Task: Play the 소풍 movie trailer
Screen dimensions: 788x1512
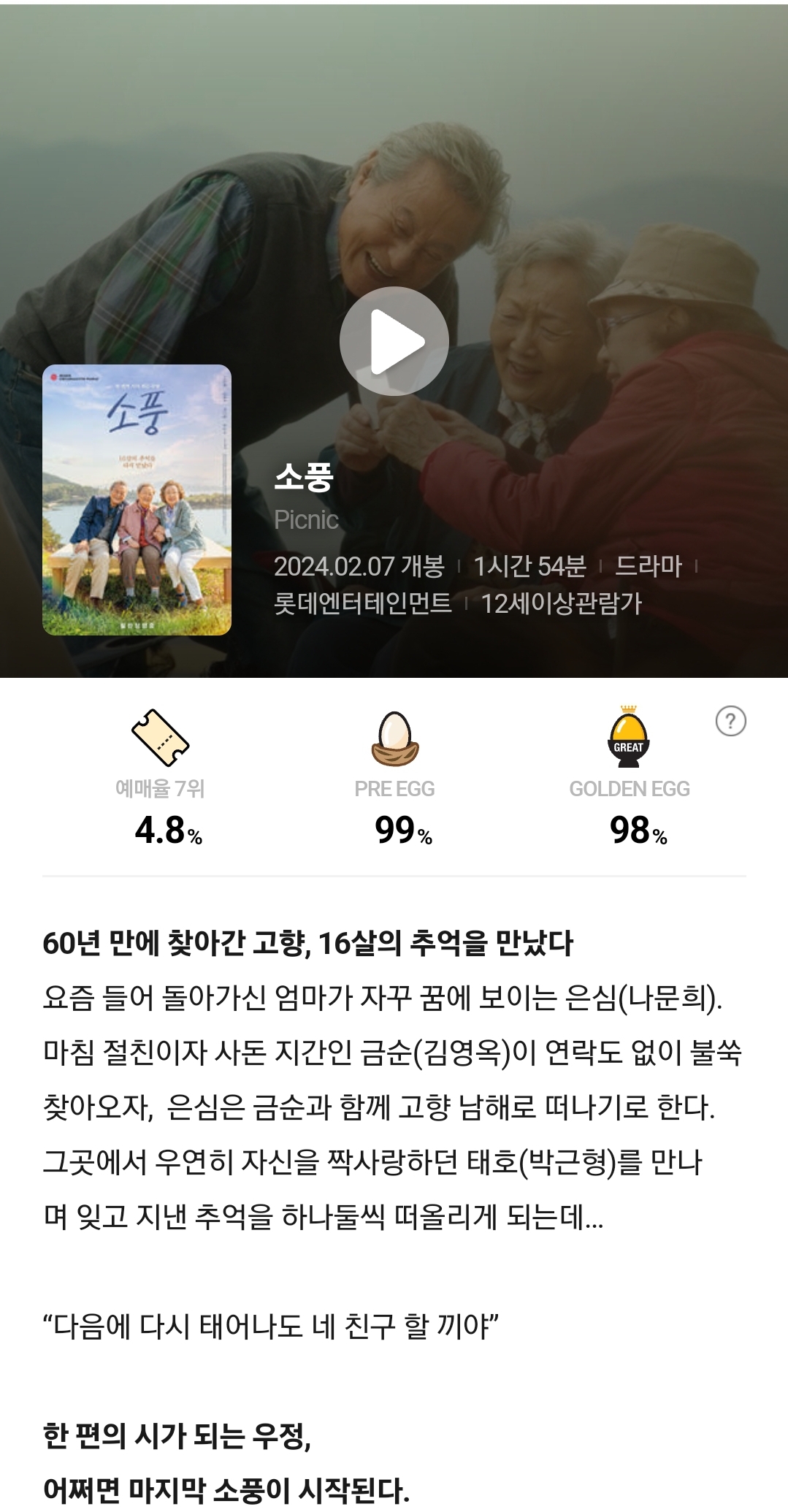Action: coord(394,341)
